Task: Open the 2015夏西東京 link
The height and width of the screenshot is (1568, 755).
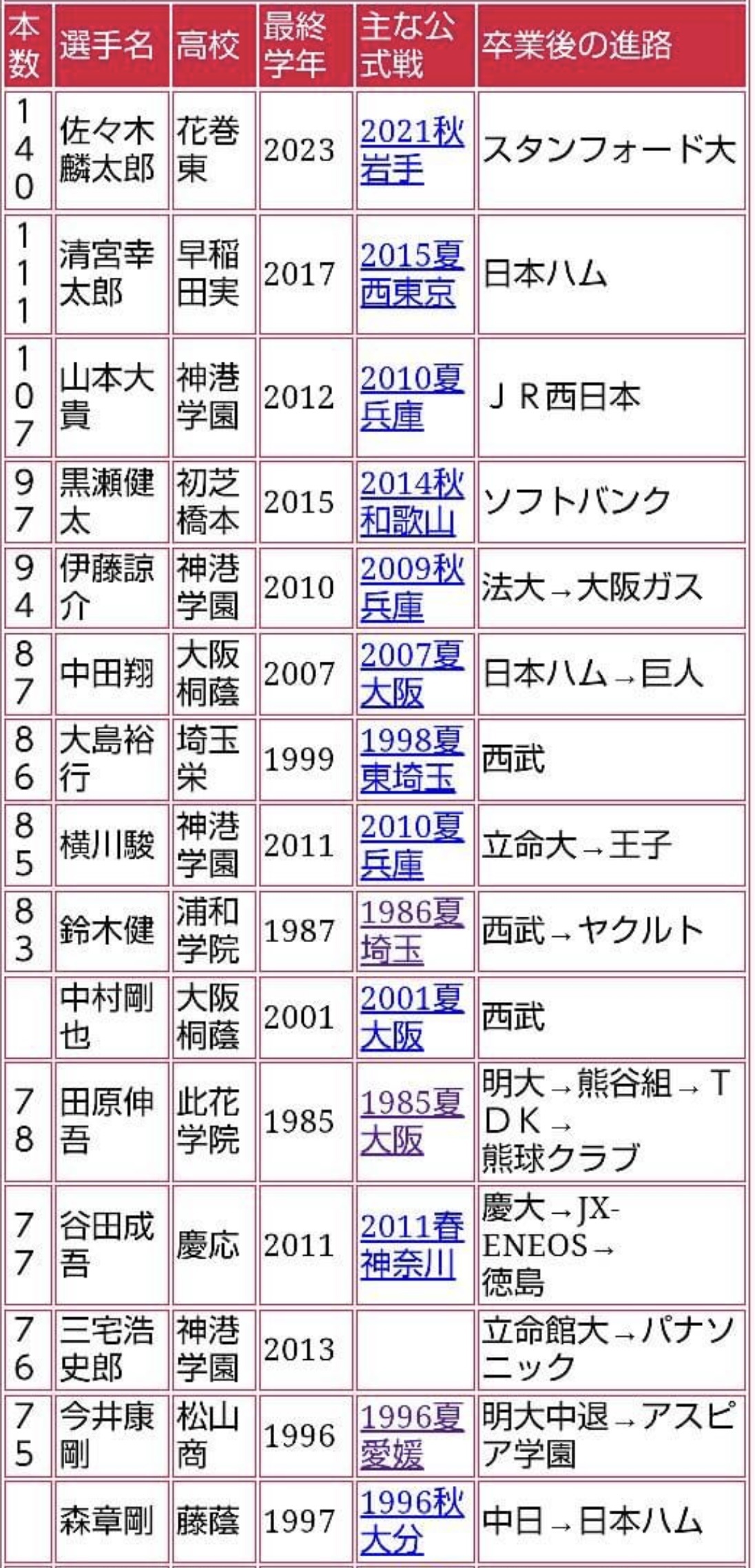Action: (411, 274)
